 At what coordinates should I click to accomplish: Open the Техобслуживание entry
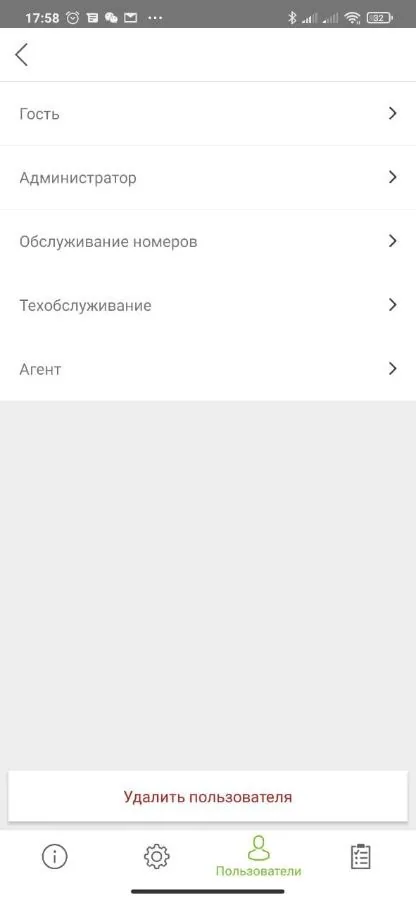coord(208,305)
